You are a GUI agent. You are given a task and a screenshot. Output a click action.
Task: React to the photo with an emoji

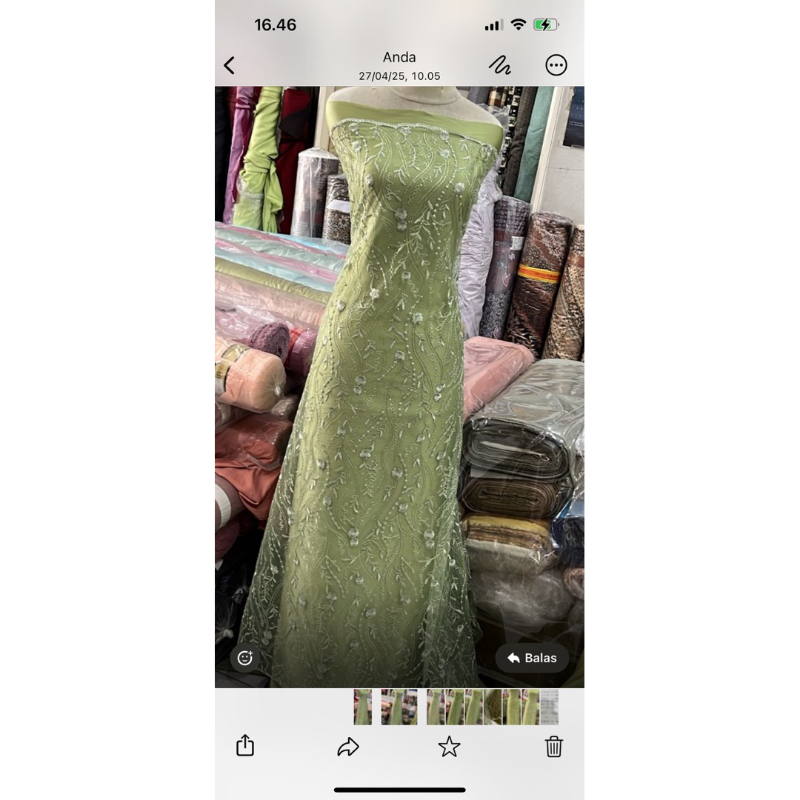pos(244,658)
